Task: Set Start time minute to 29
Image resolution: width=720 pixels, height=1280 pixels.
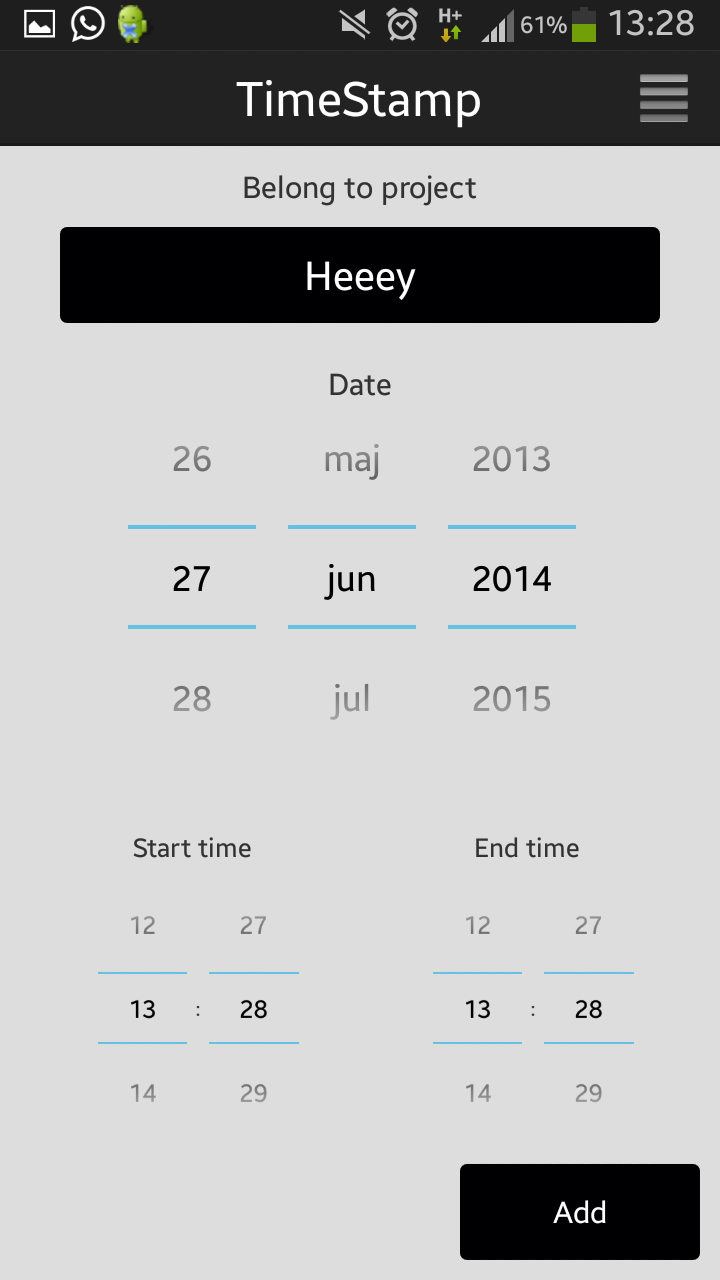Action: click(254, 1093)
